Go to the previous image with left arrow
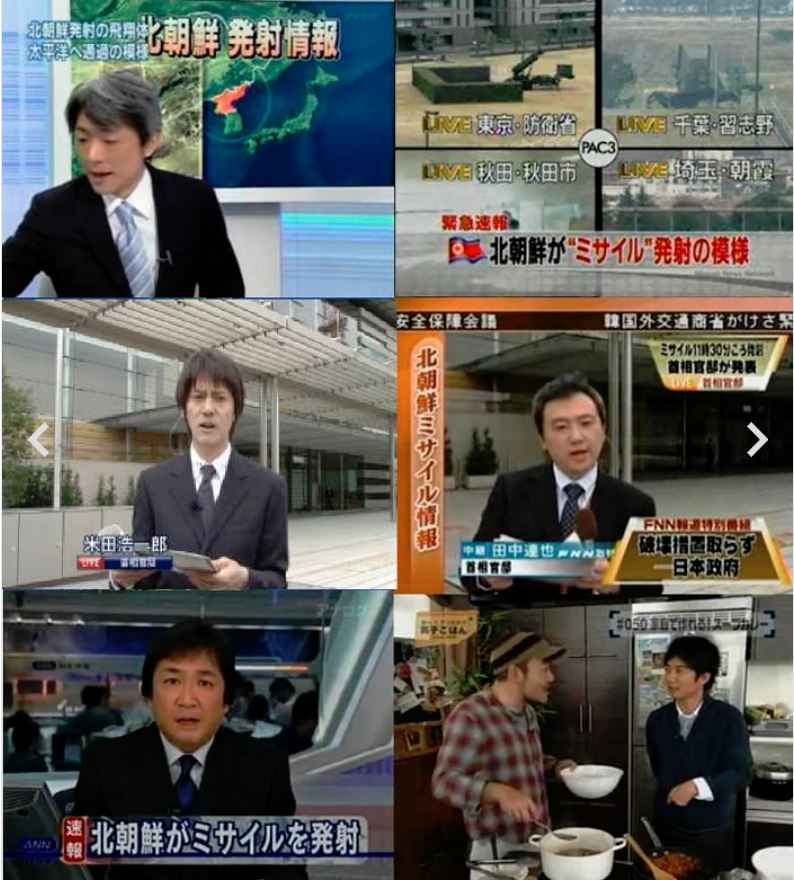 point(38,440)
